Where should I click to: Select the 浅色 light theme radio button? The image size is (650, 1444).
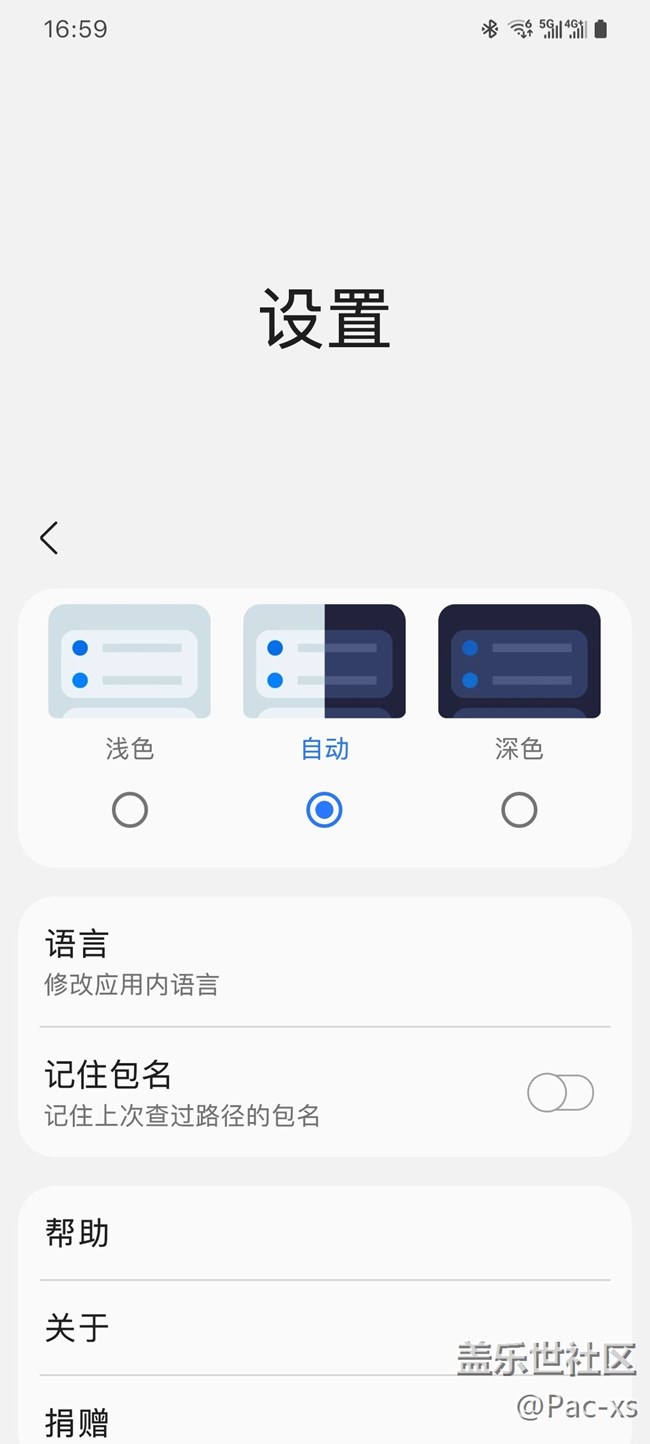click(130, 809)
